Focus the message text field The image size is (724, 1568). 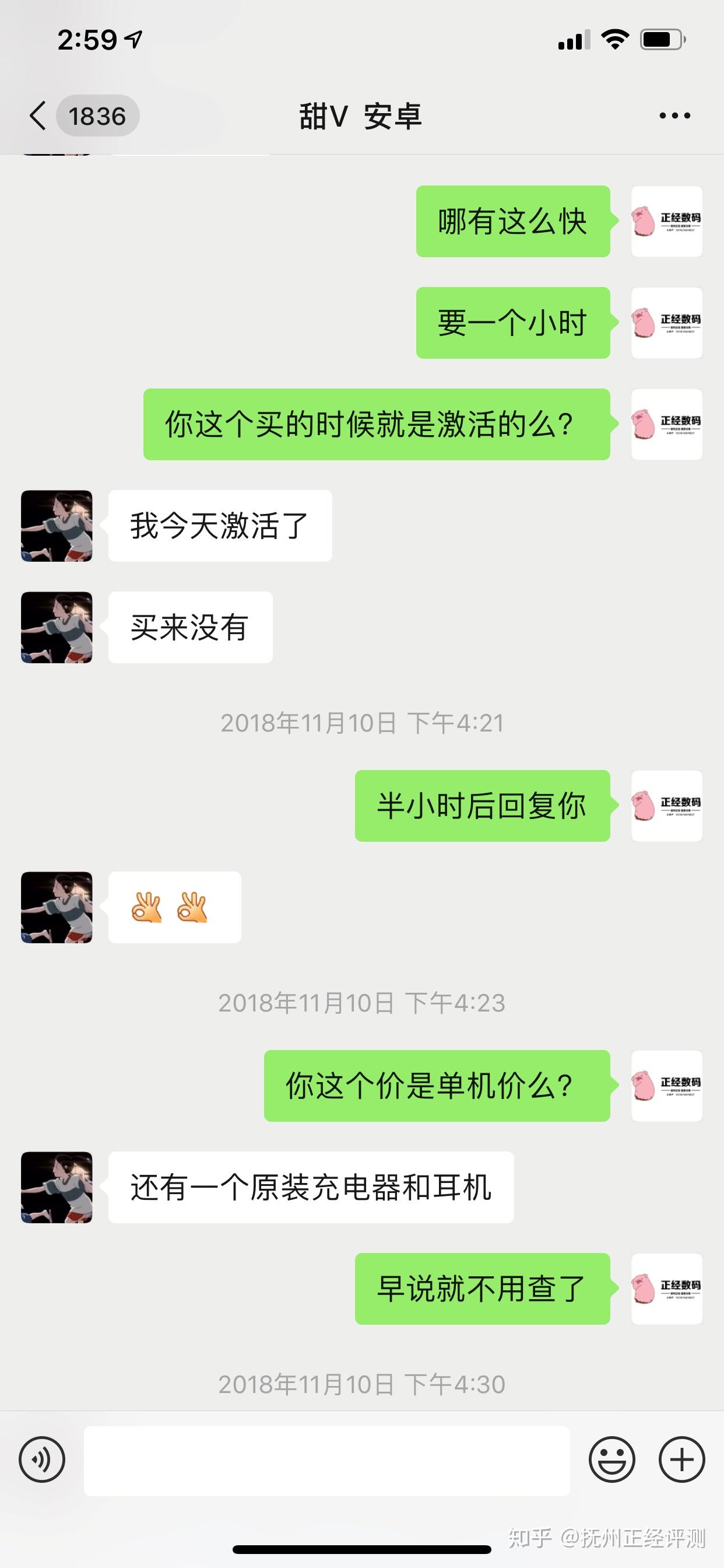click(326, 1460)
